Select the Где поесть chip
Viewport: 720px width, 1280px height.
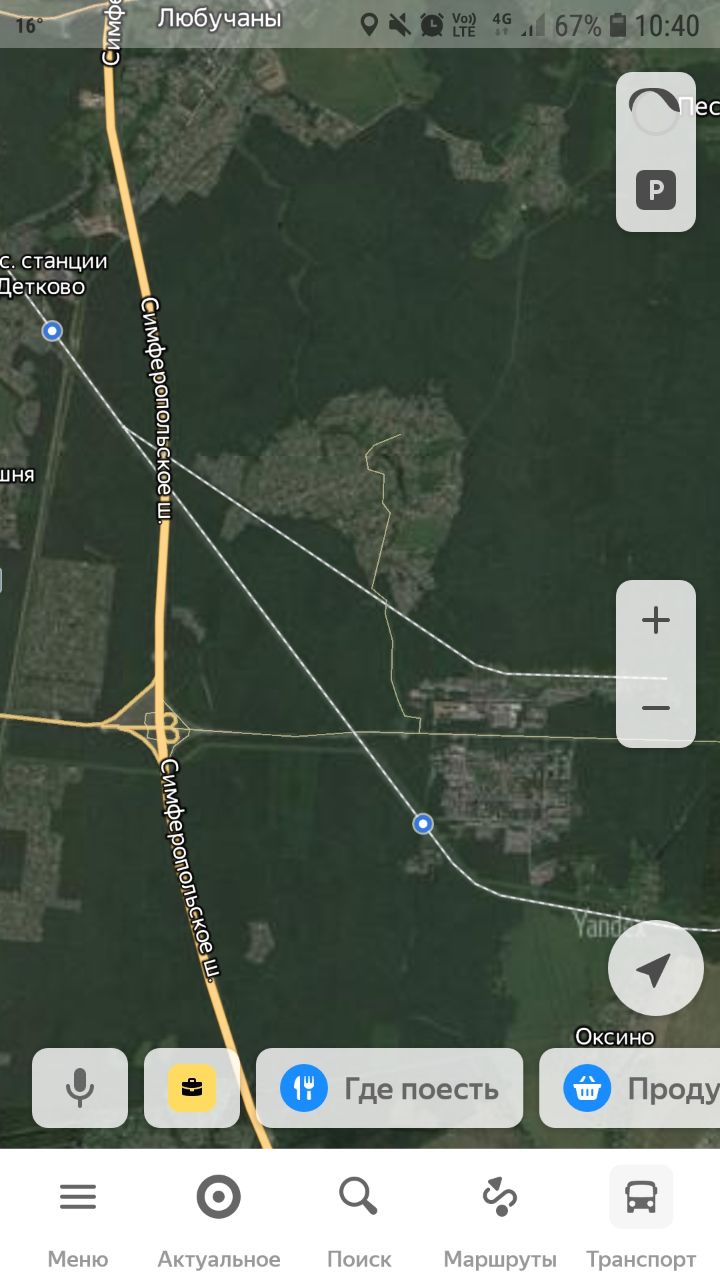point(390,1088)
